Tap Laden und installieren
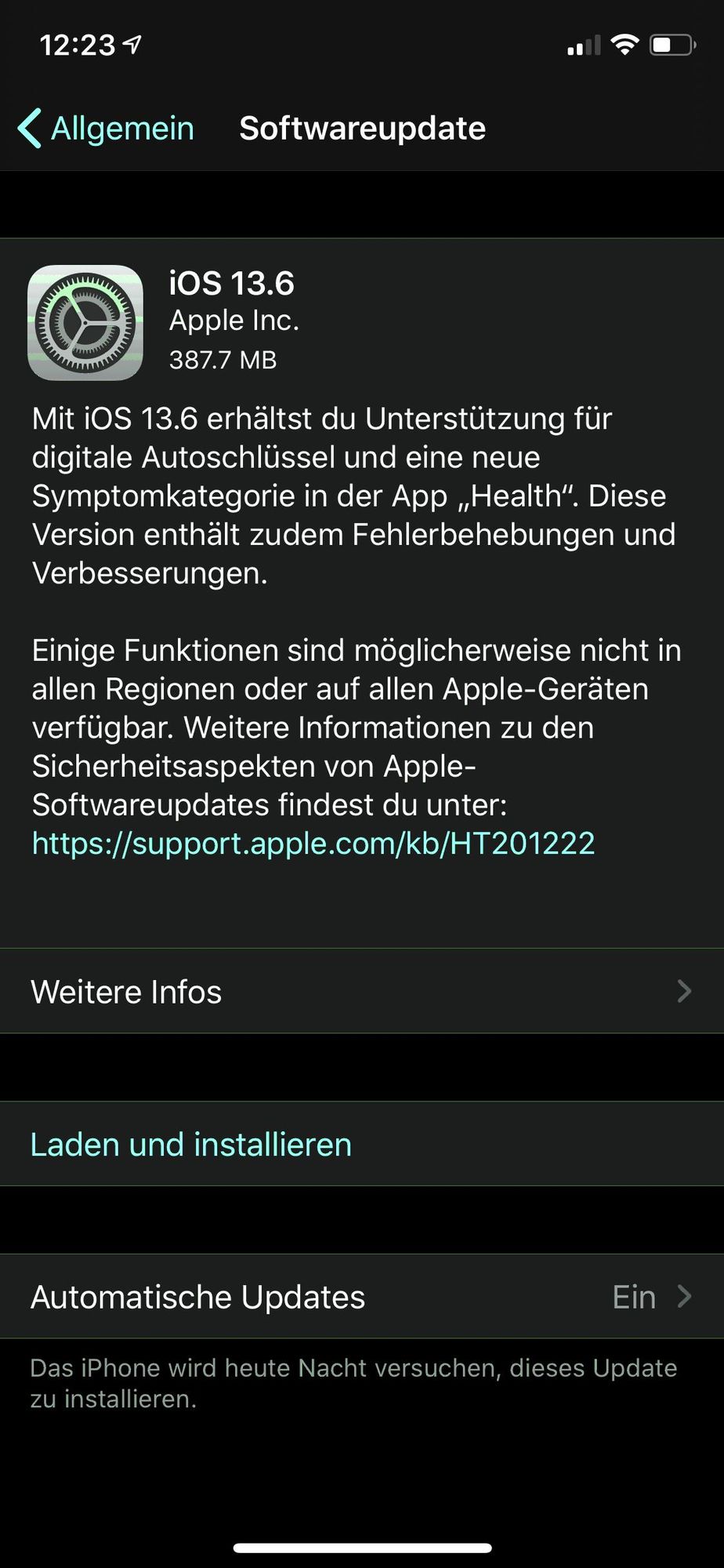 point(362,1144)
